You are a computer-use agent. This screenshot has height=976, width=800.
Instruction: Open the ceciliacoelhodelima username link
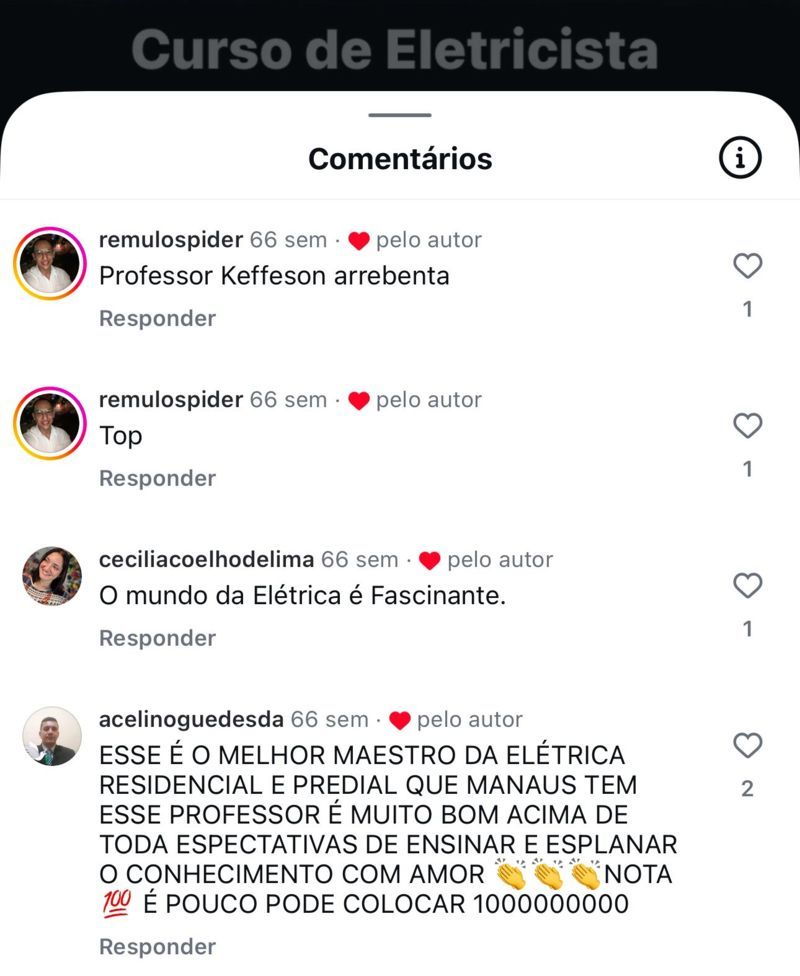[x=206, y=559]
